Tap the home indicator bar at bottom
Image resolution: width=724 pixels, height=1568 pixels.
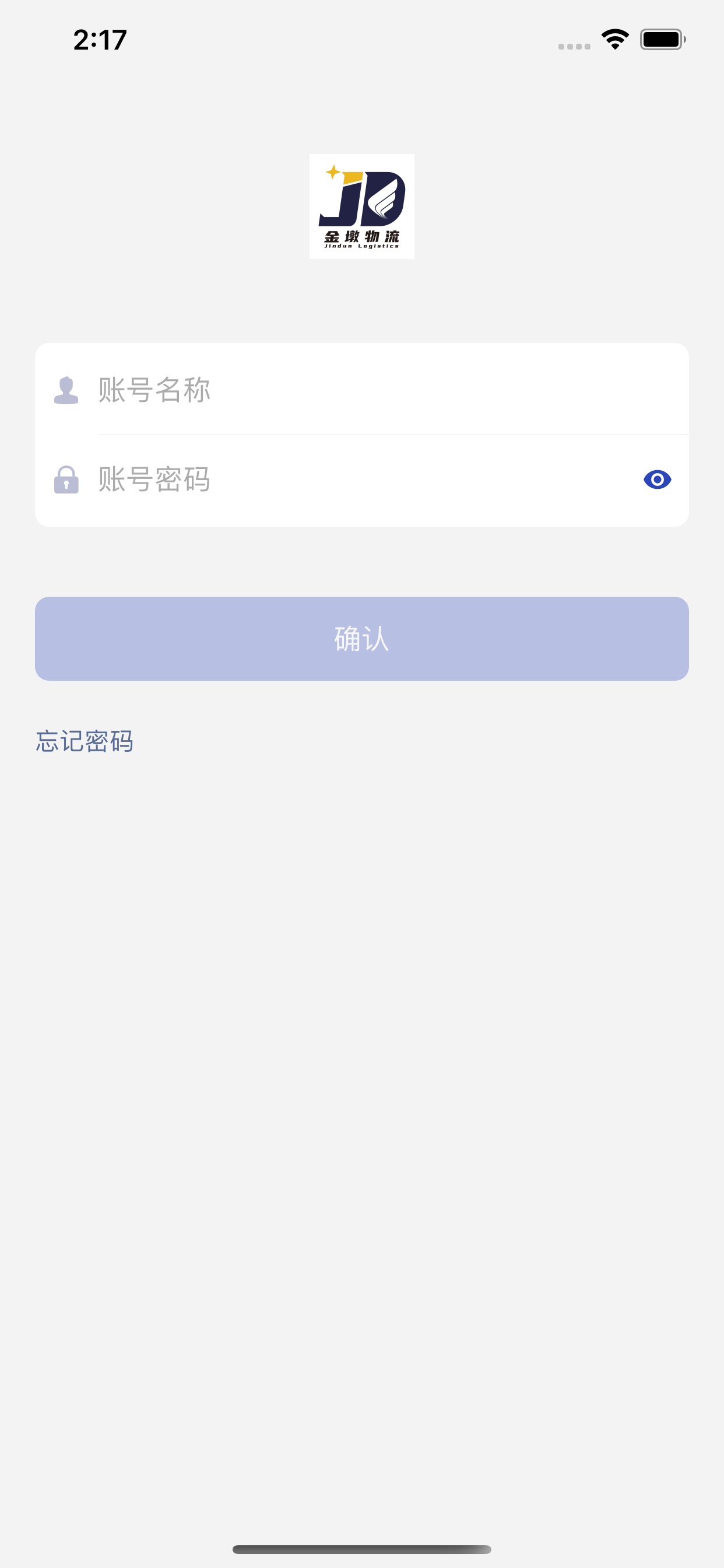361,1549
